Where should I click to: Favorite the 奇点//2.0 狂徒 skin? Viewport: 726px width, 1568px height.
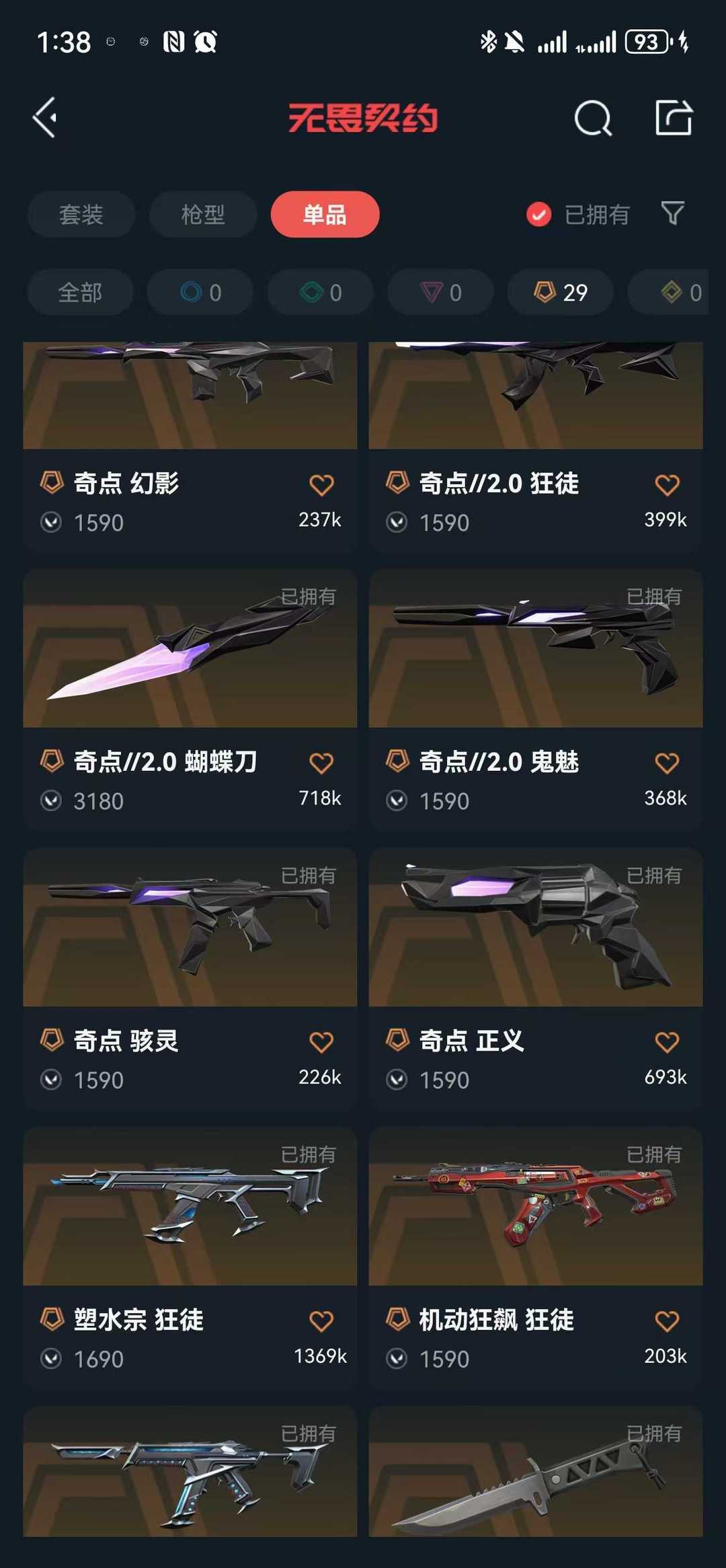667,485
